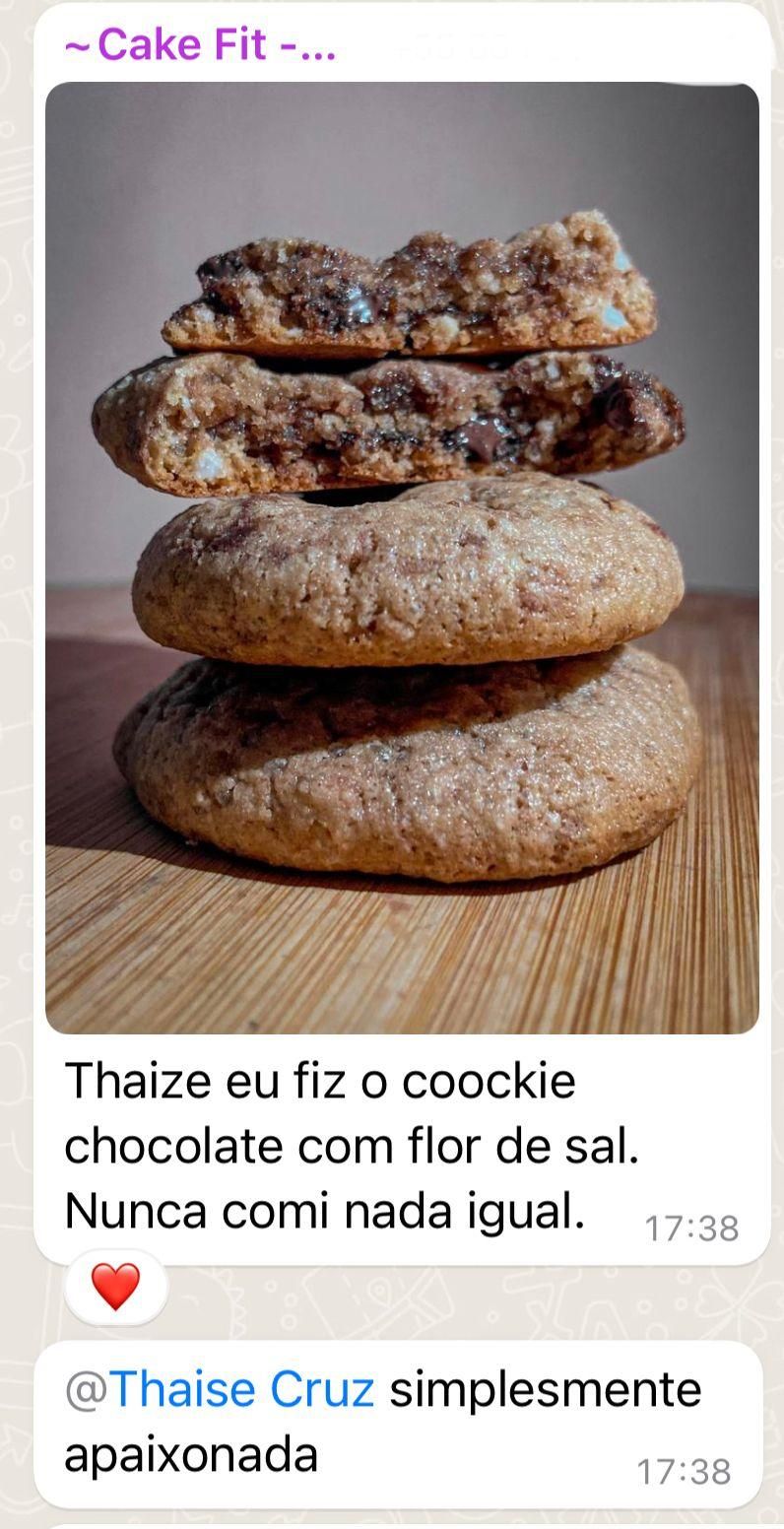Open the heart reaction on the message
The width and height of the screenshot is (784, 1529).
pyautogui.click(x=116, y=1287)
